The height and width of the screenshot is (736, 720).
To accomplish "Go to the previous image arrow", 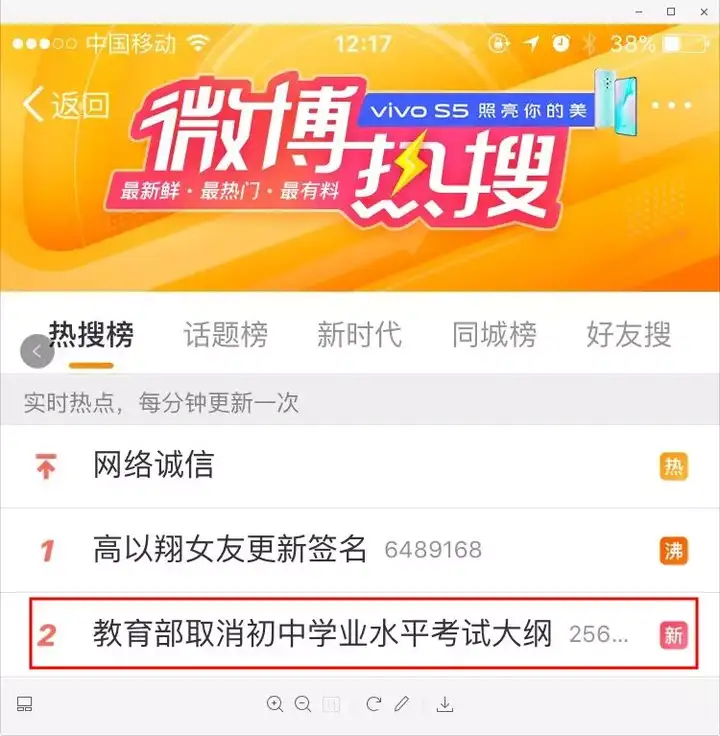I will pos(37,351).
